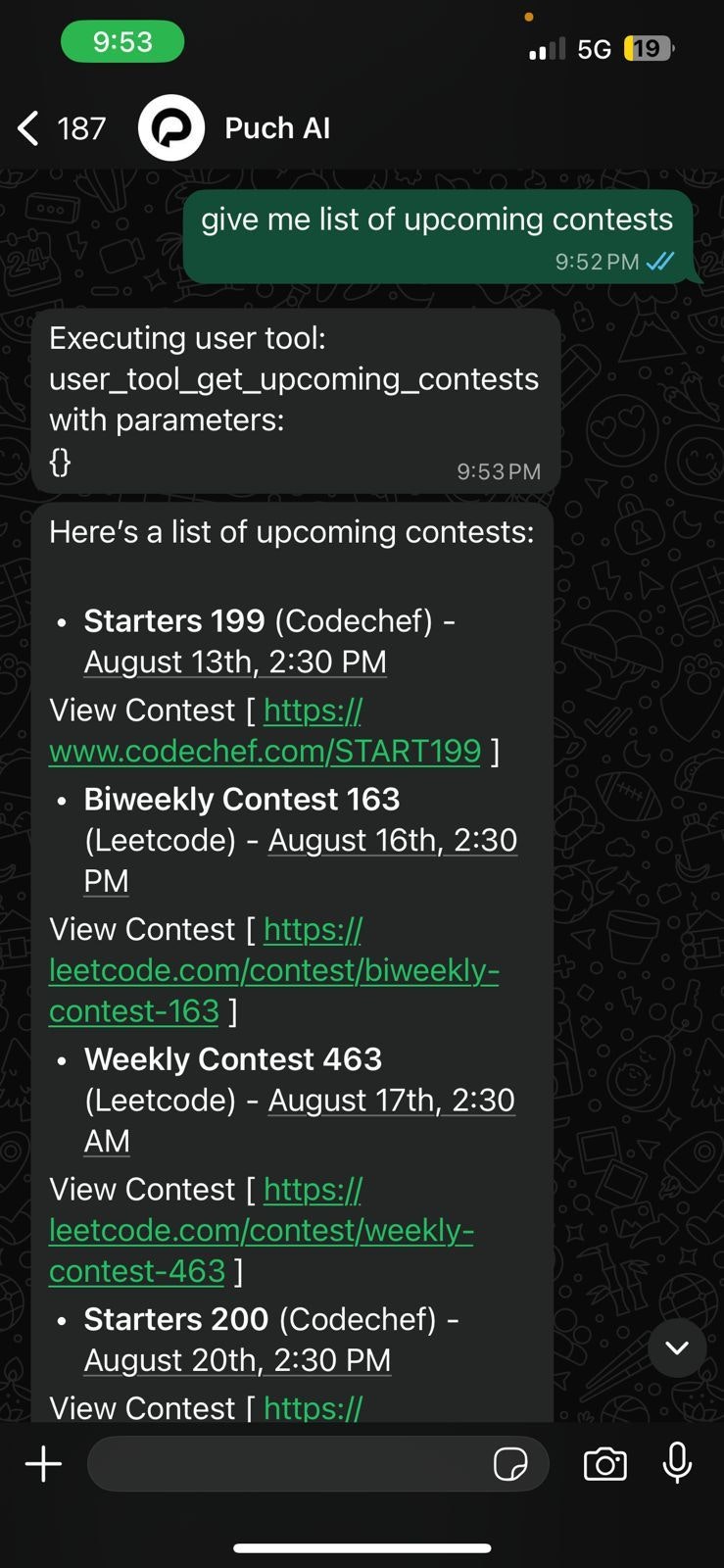Open the biweekly-contest-163 Leetcode link

click(x=274, y=970)
